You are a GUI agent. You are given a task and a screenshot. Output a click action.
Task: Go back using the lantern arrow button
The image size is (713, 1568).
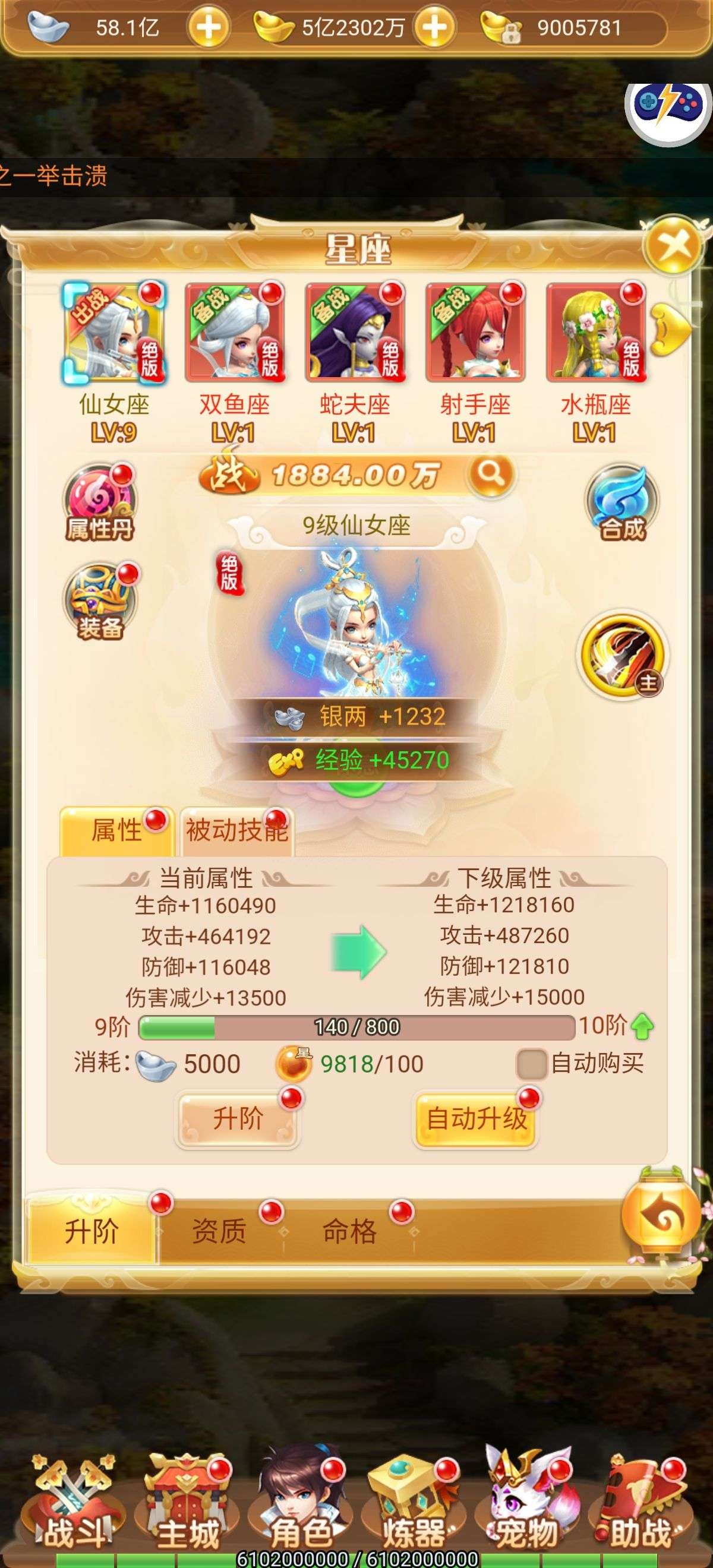tap(662, 1216)
